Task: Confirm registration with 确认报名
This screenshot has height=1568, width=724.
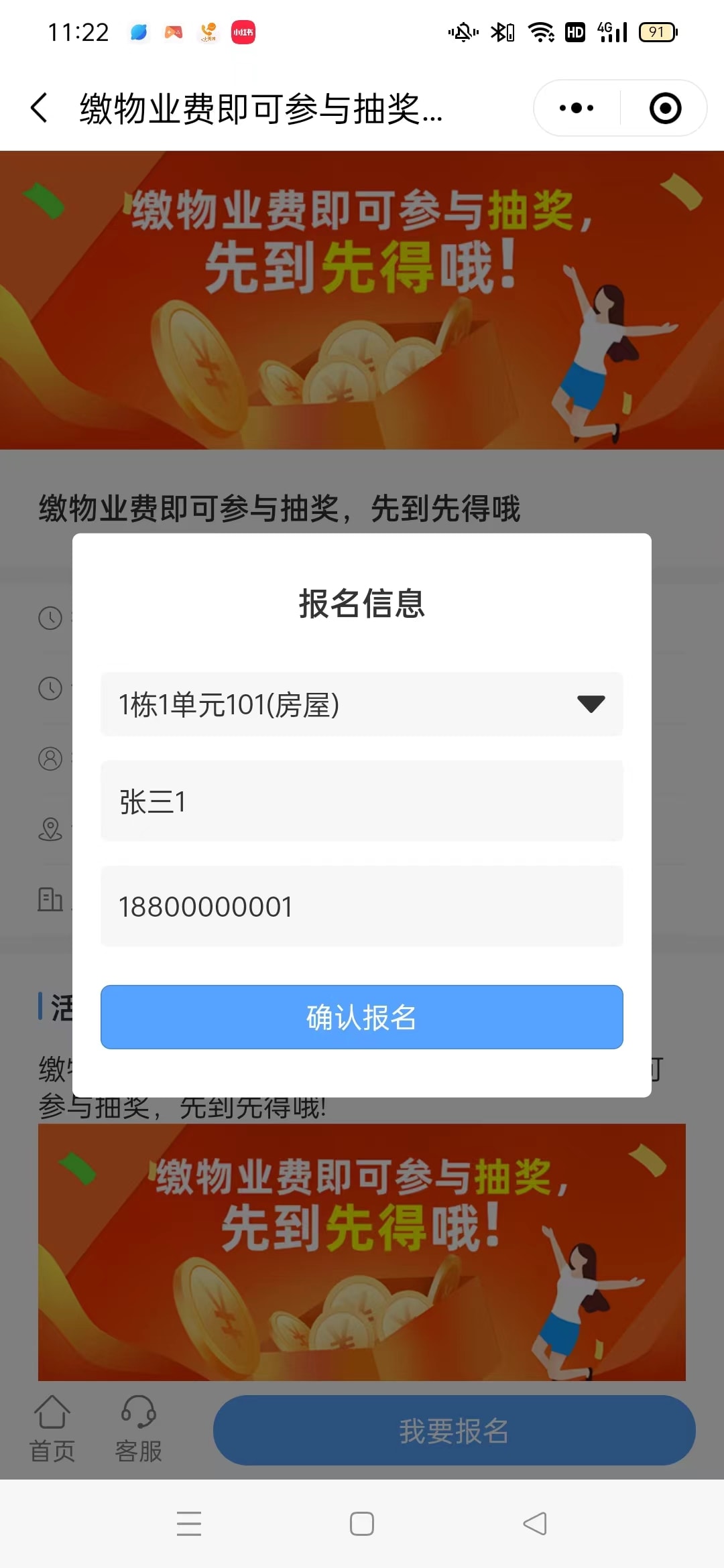Action: coord(362,1017)
